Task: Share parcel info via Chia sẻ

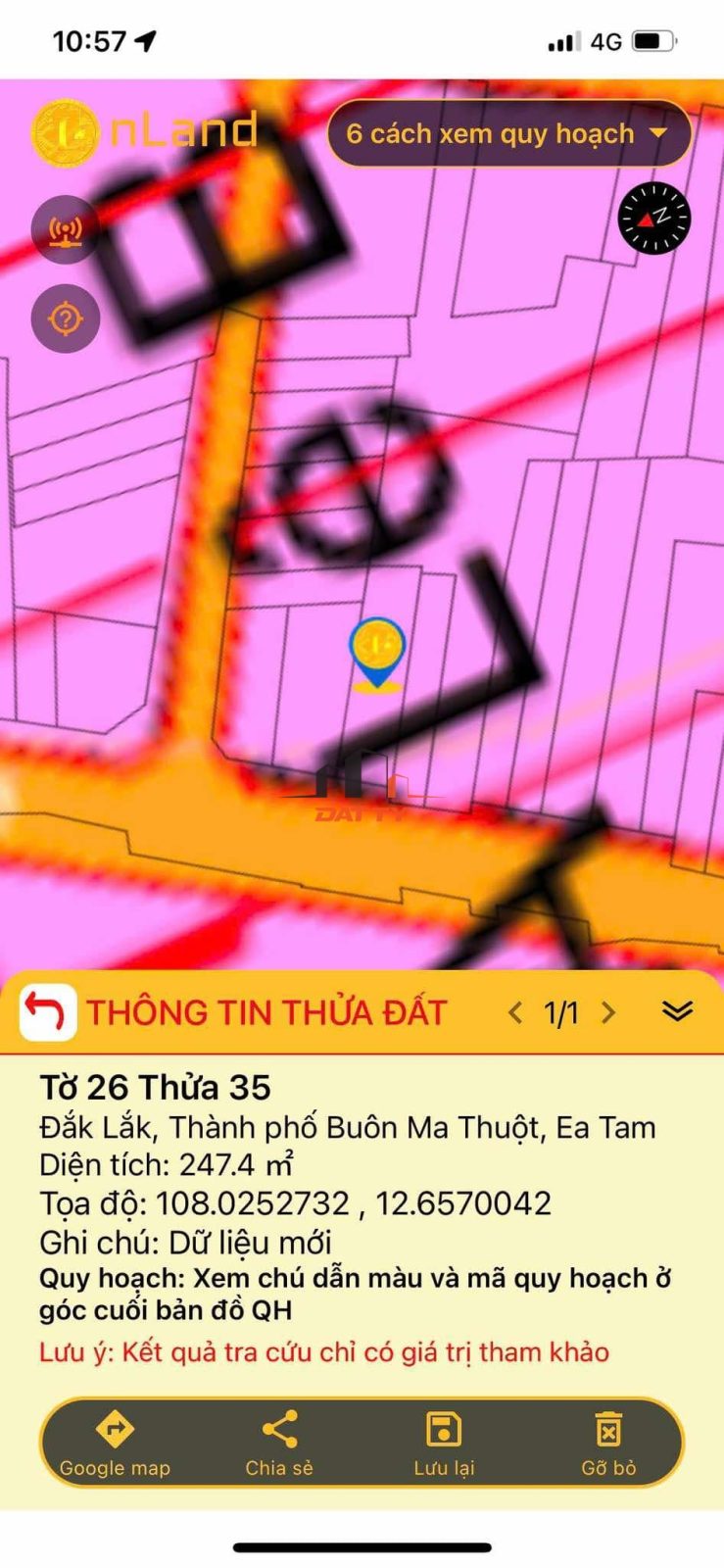Action: click(x=279, y=1444)
